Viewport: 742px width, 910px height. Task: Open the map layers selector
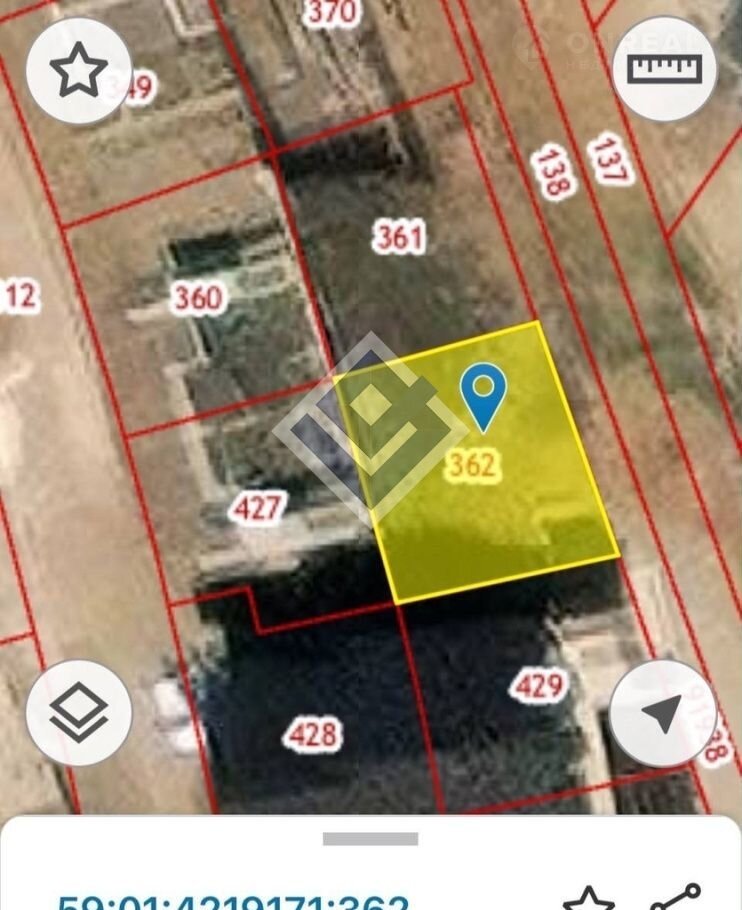pyautogui.click(x=79, y=712)
